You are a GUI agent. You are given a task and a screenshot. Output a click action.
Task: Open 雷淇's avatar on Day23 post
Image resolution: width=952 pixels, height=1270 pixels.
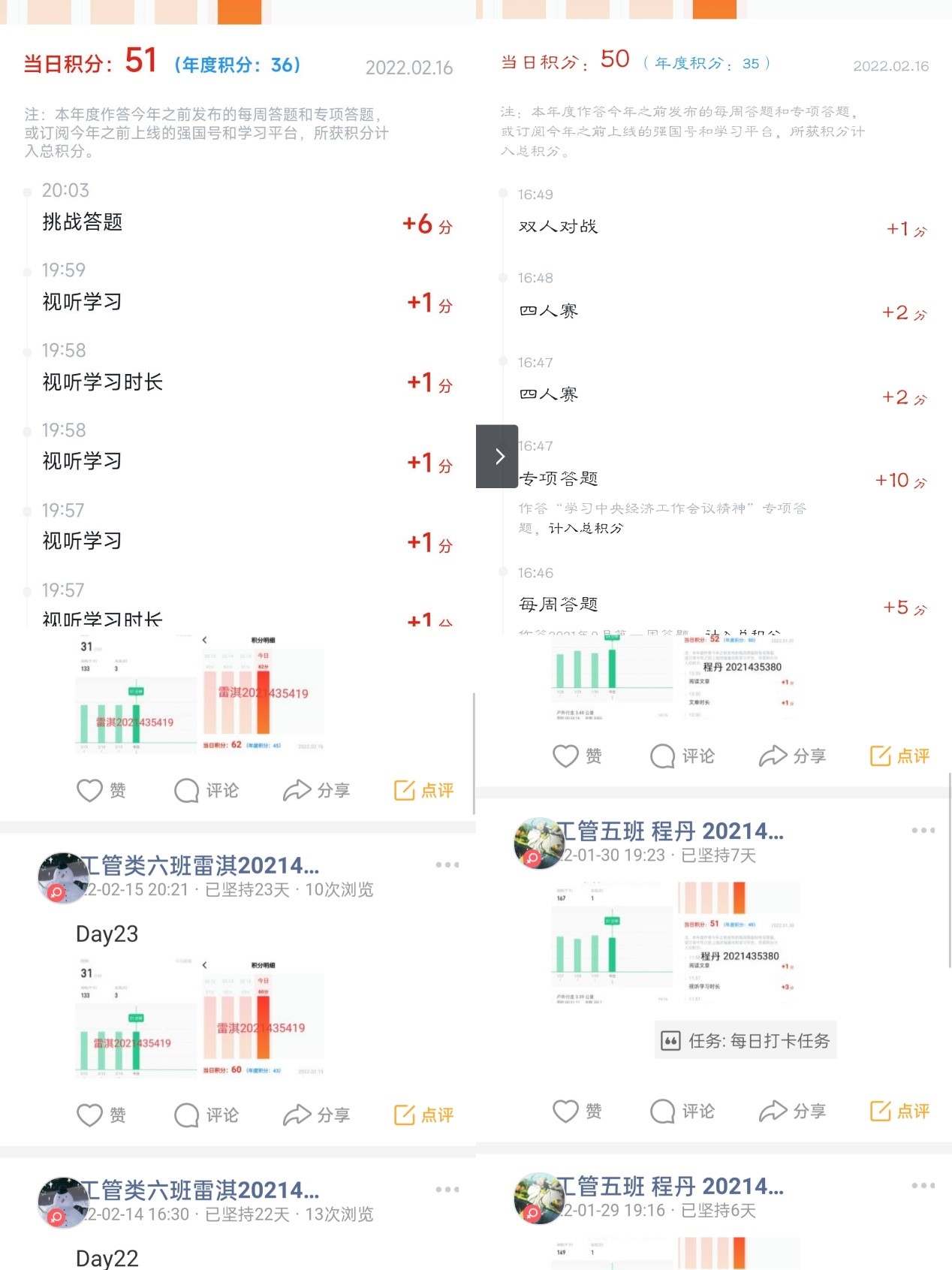click(x=63, y=877)
